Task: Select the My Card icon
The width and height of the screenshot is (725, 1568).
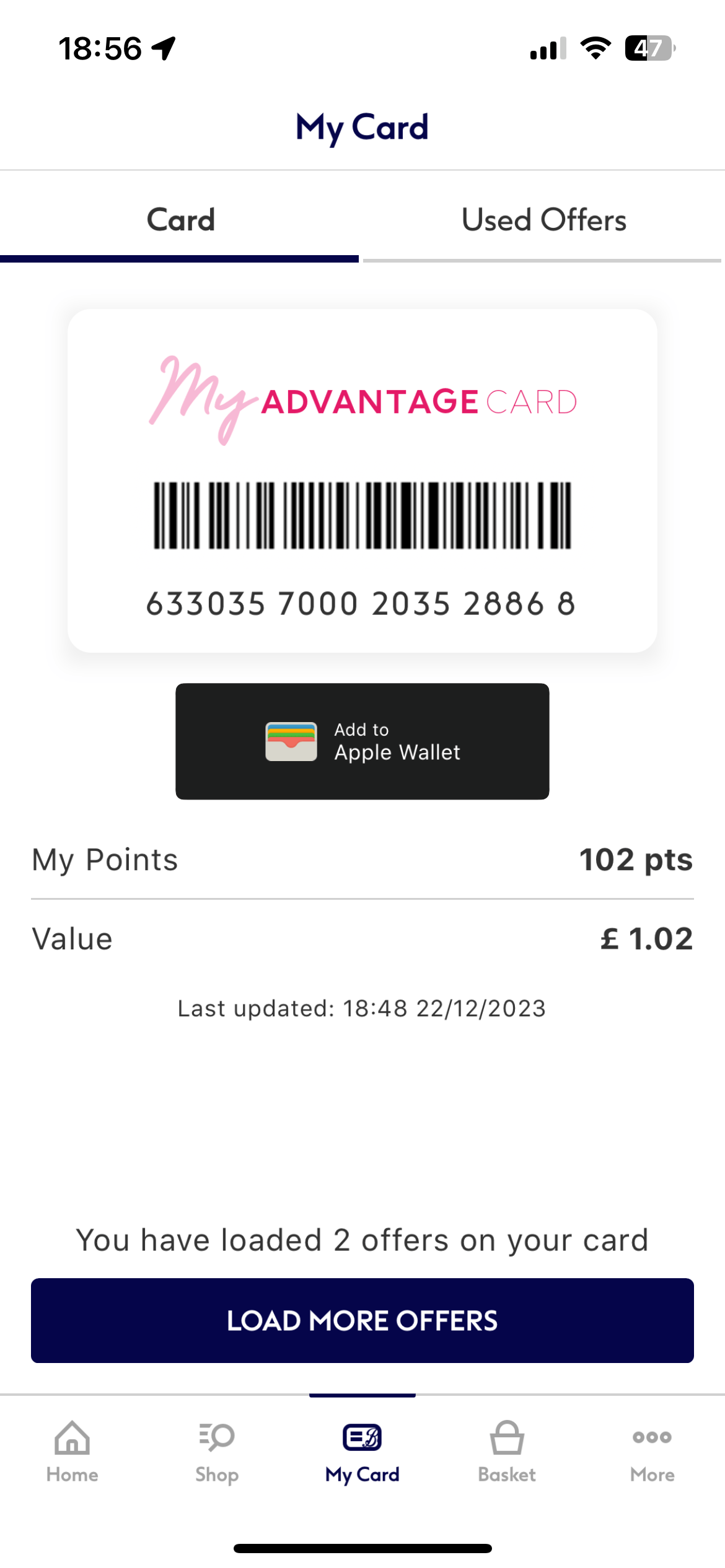Action: click(x=362, y=1439)
